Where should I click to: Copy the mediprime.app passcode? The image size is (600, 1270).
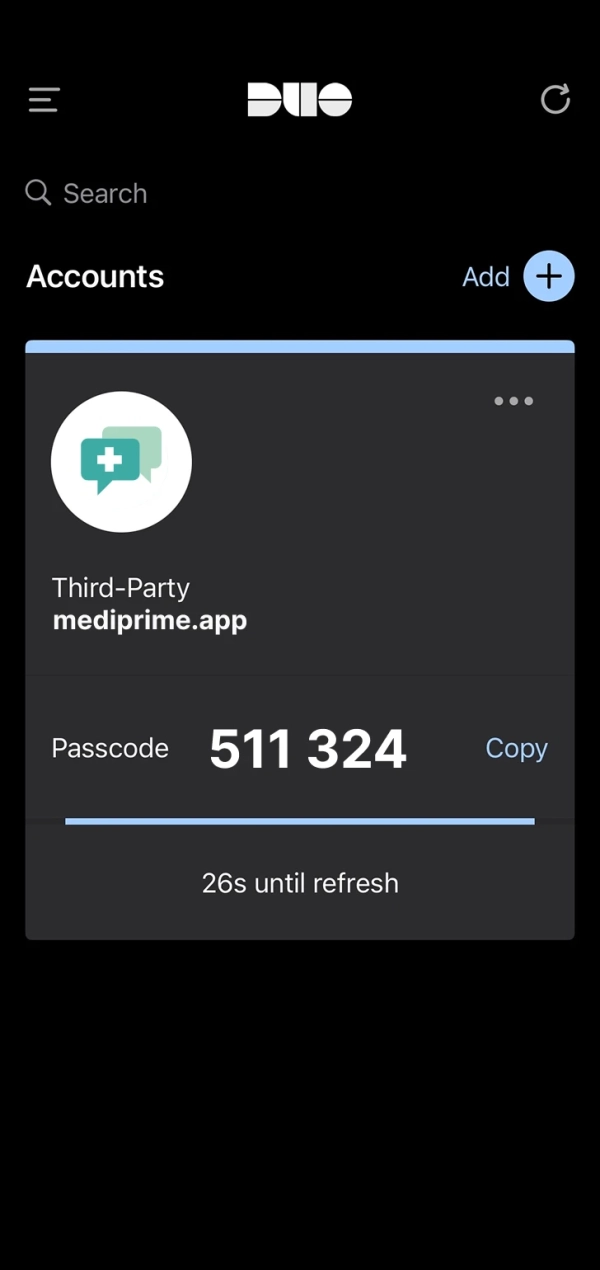pyautogui.click(x=516, y=748)
